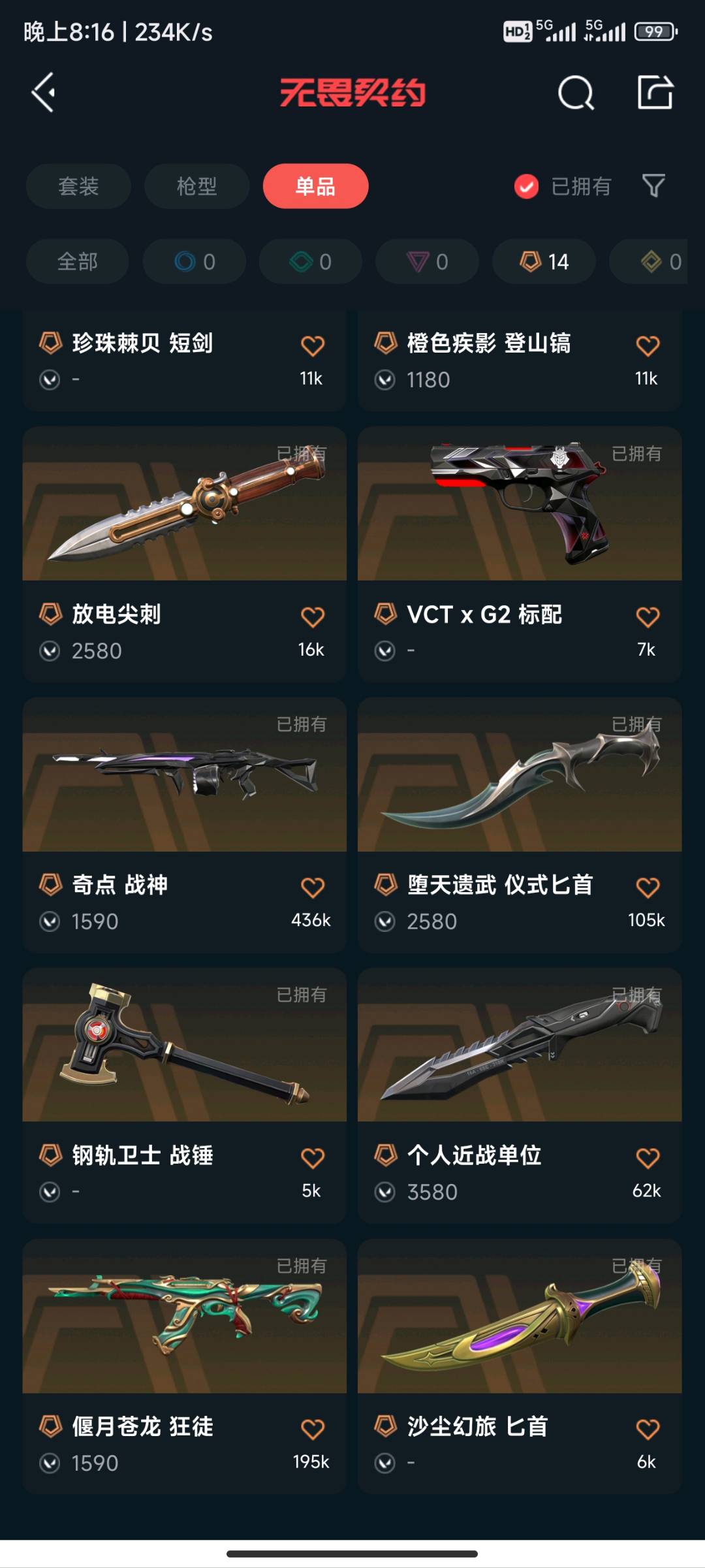
Task: Like the 偃月苍龙 狂徒 skin
Action: point(312,1429)
